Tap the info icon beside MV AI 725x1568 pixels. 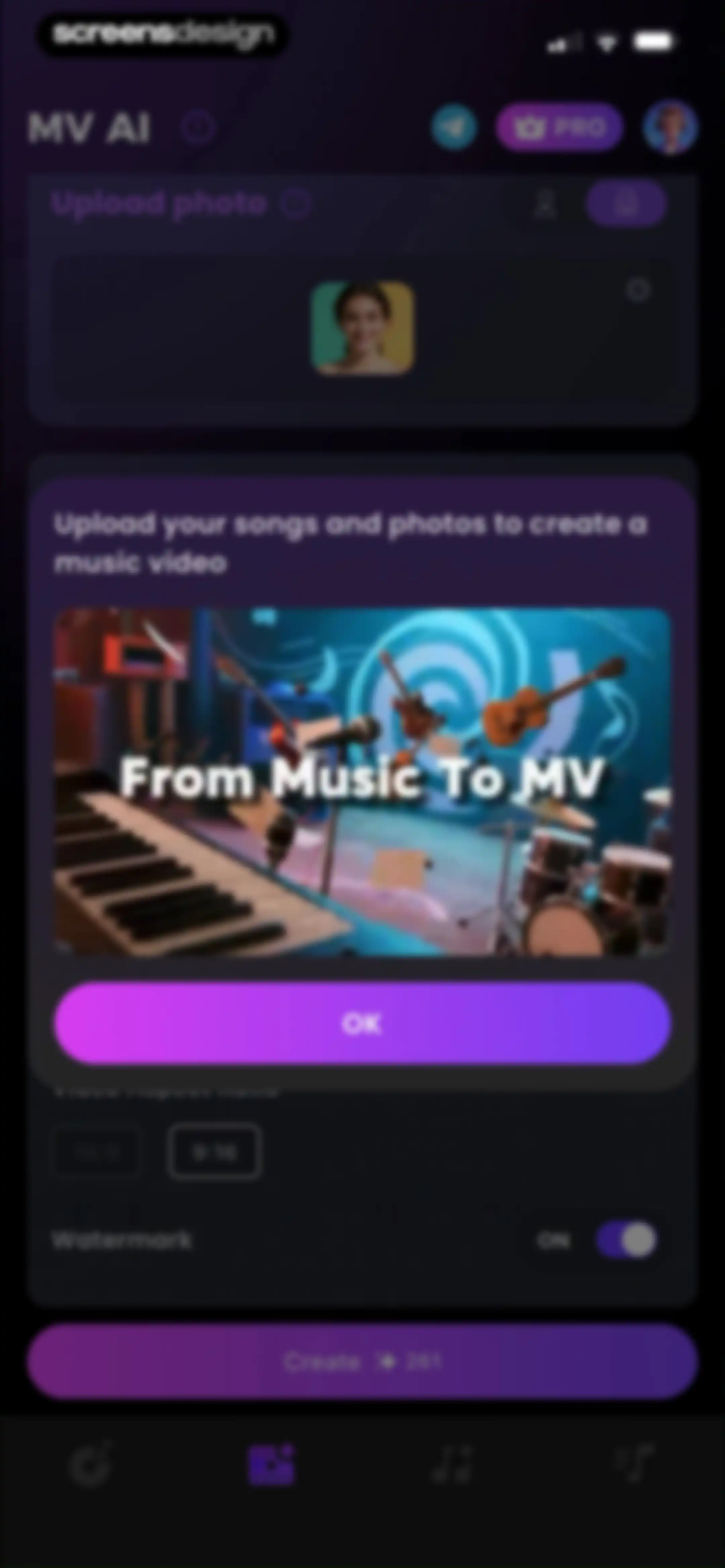(x=198, y=128)
